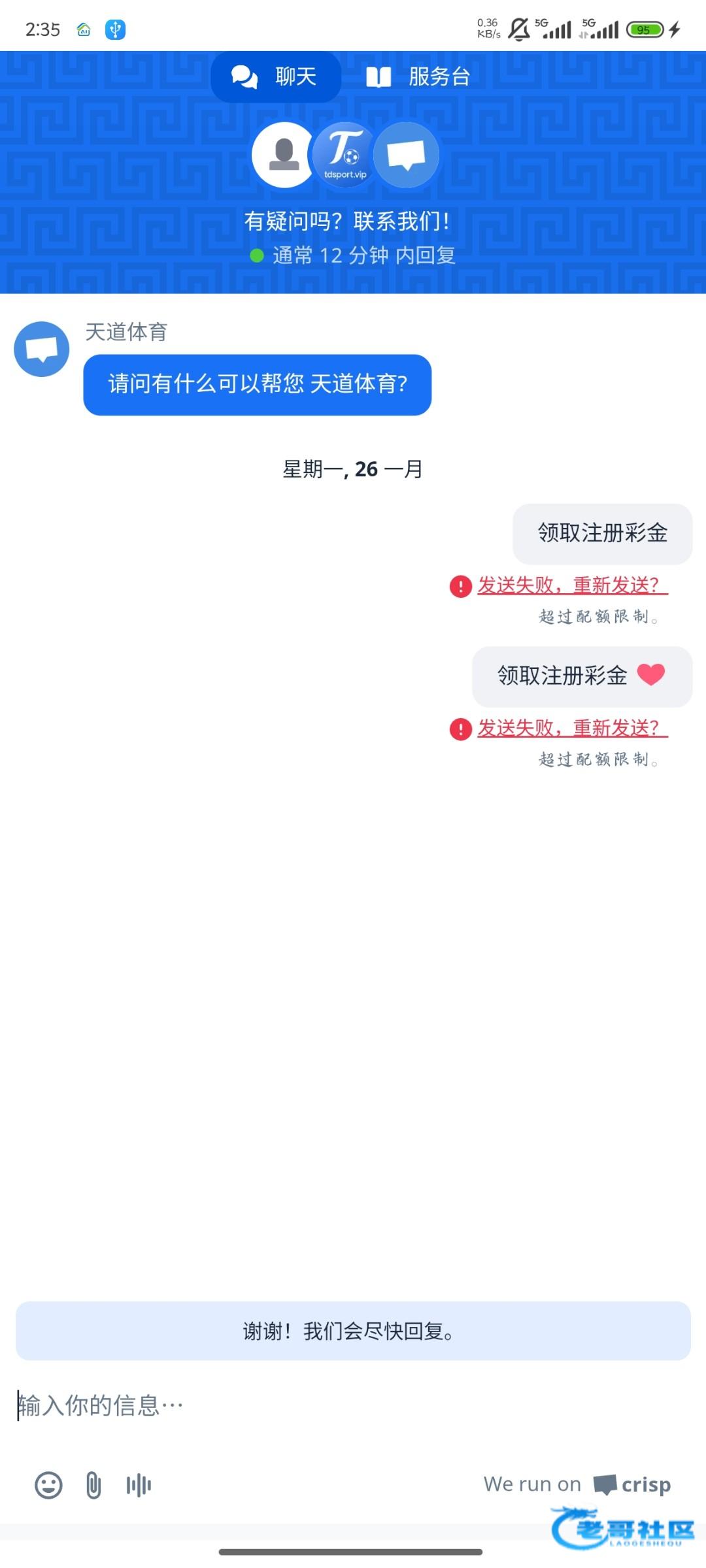This screenshot has height=1568, width=706.
Task: Record a voice message
Action: 139,1485
